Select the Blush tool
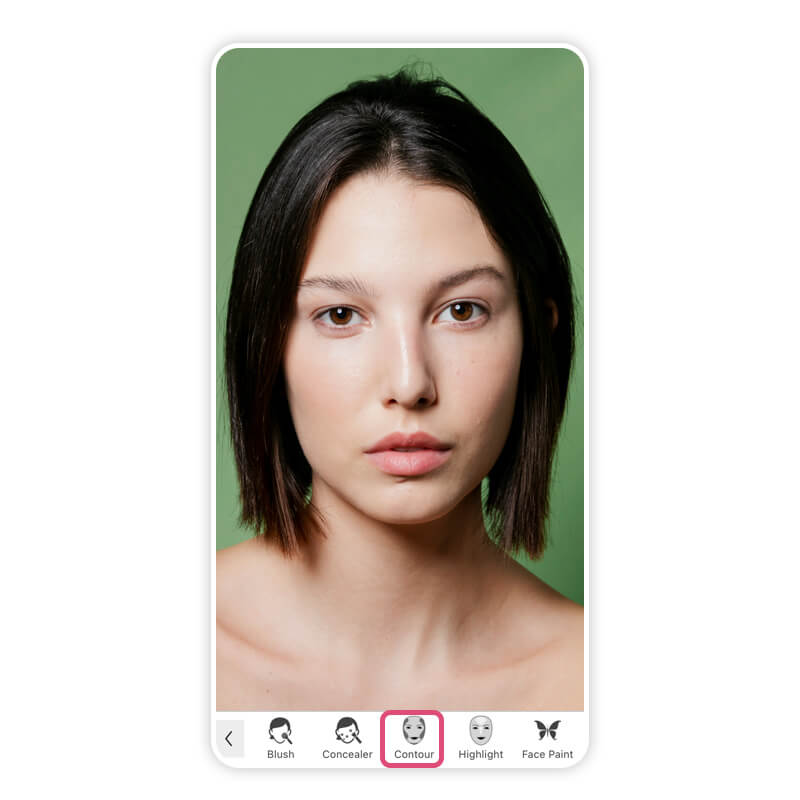Image resolution: width=800 pixels, height=800 pixels. tap(281, 738)
